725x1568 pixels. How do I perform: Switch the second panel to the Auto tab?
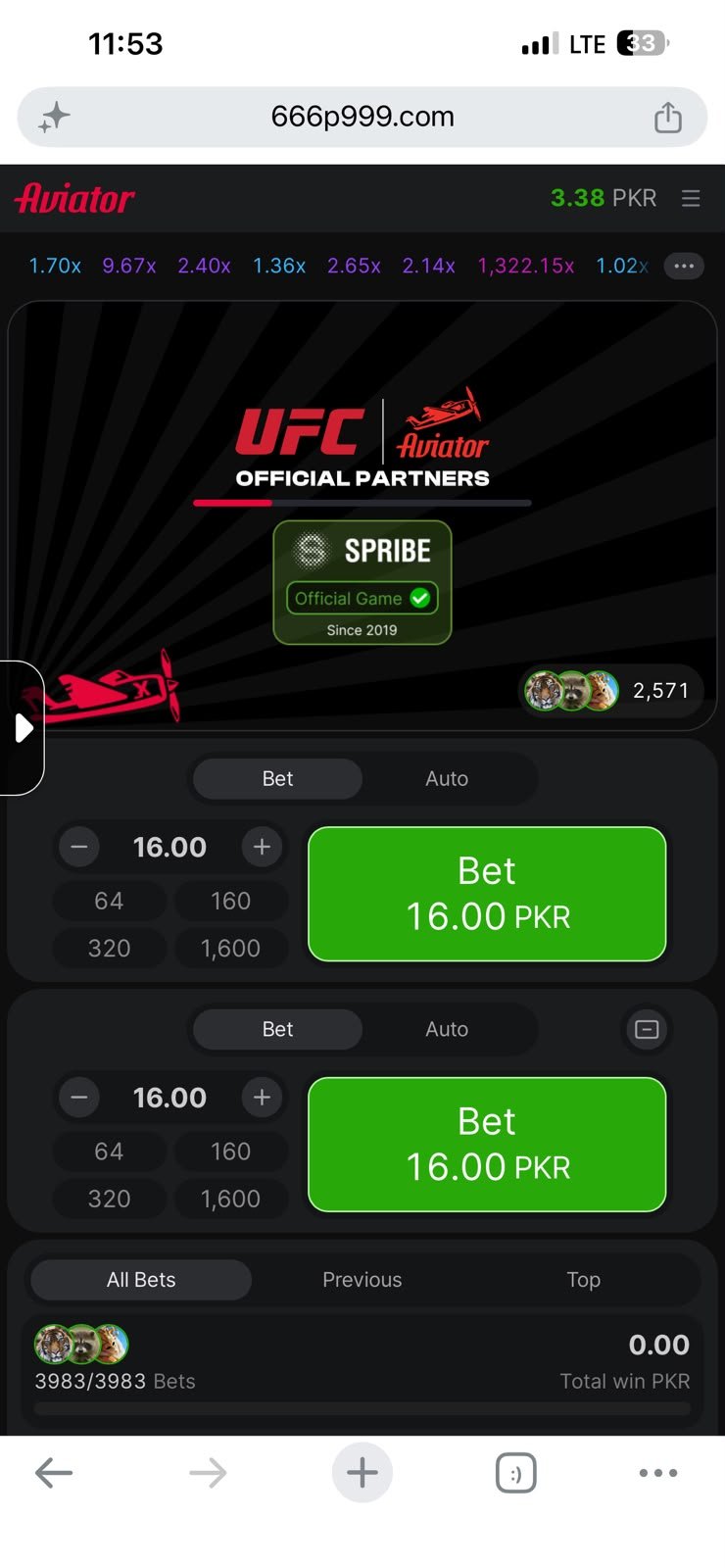pos(447,1029)
